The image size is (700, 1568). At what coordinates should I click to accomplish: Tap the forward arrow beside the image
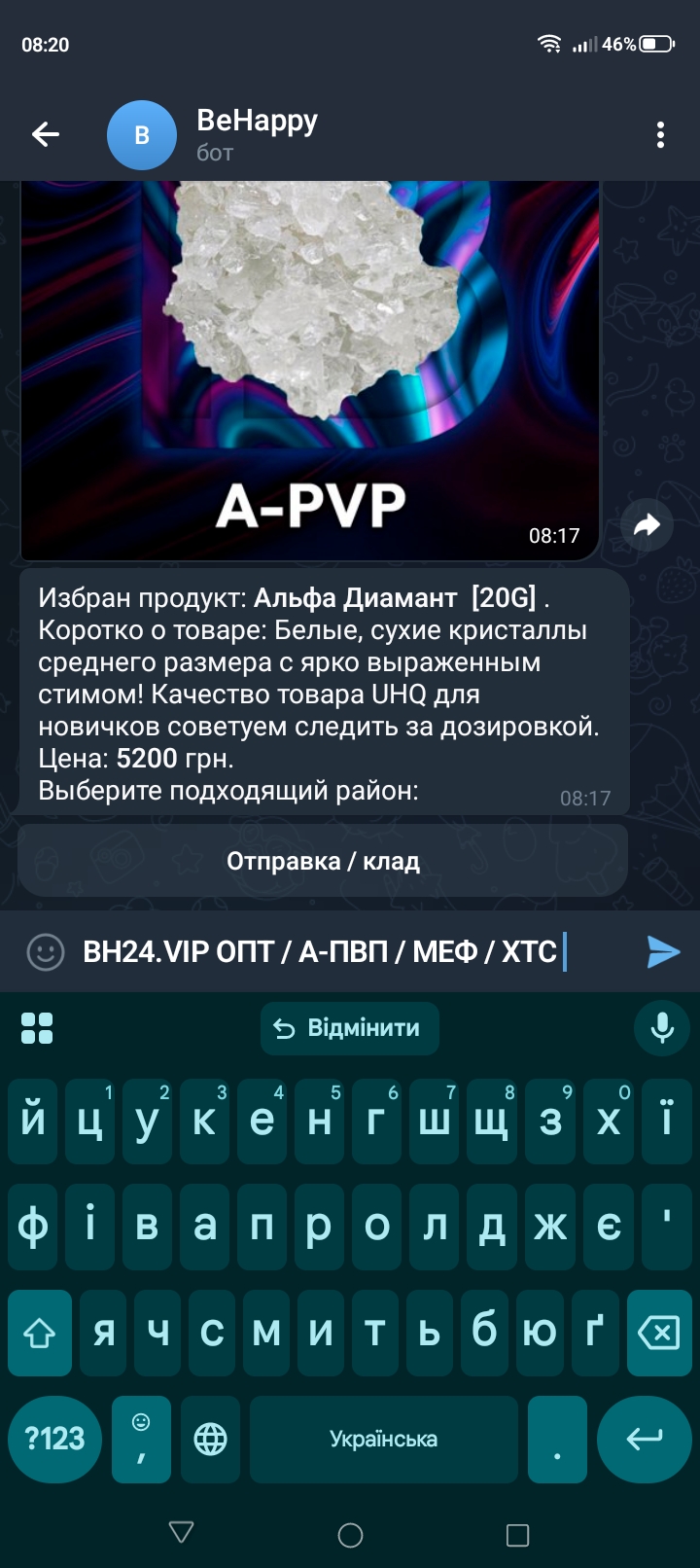point(647,525)
